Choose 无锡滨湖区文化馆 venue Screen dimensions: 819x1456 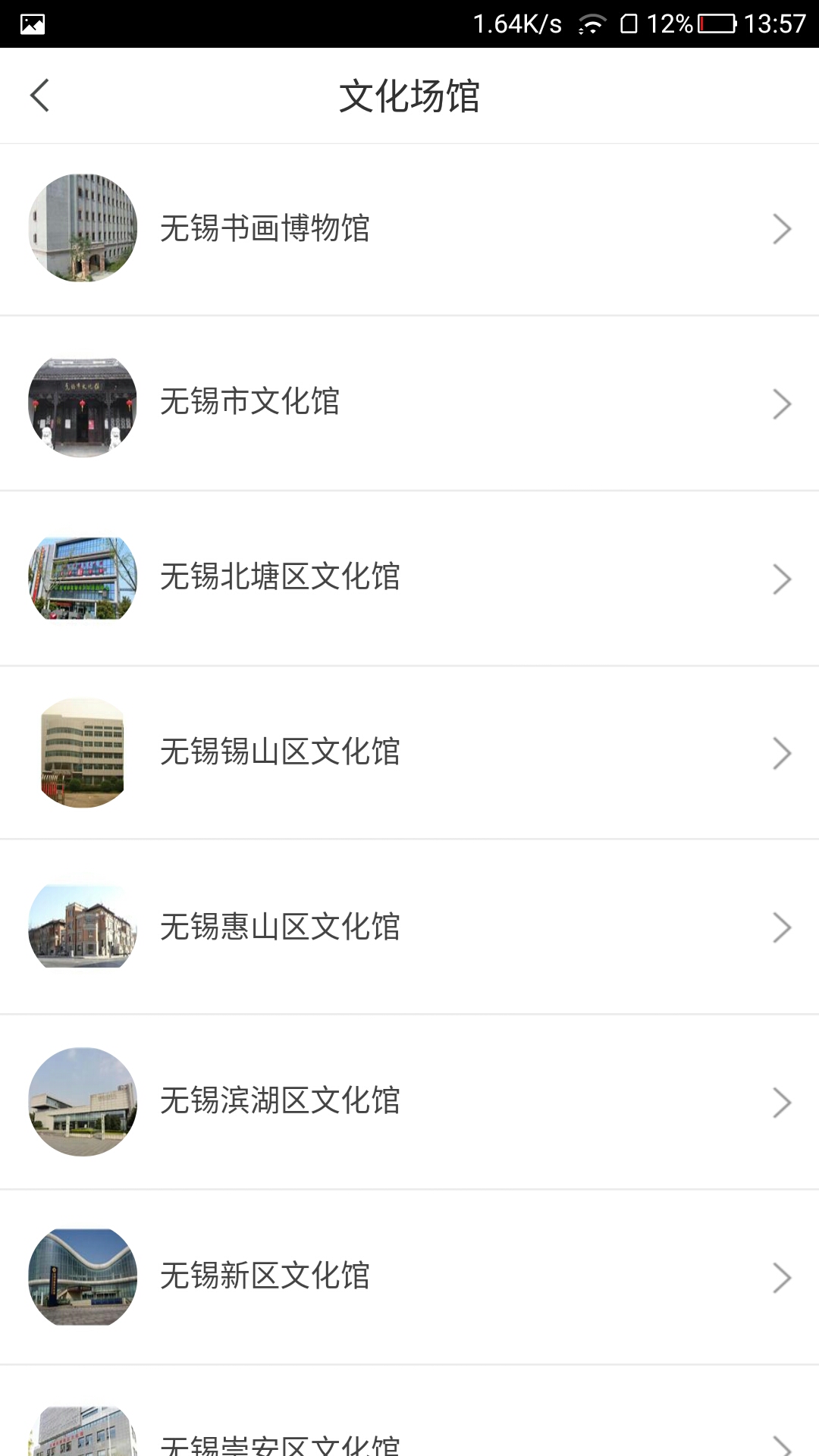click(x=409, y=1101)
